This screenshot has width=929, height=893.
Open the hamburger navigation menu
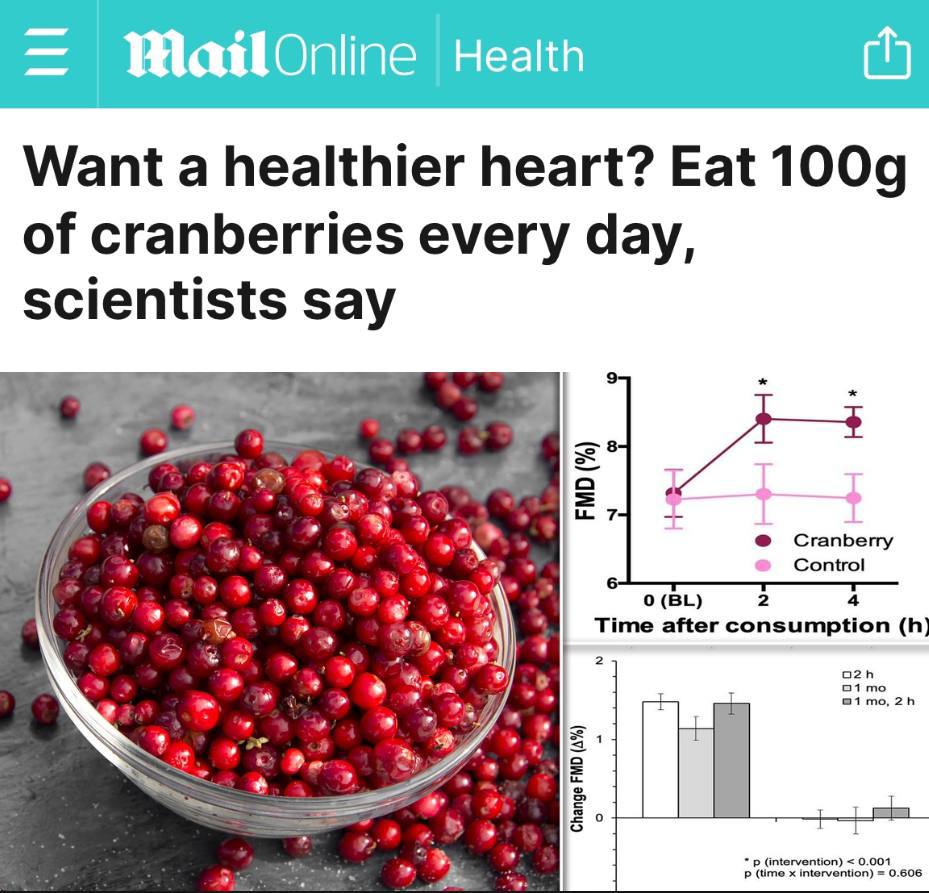point(44,54)
